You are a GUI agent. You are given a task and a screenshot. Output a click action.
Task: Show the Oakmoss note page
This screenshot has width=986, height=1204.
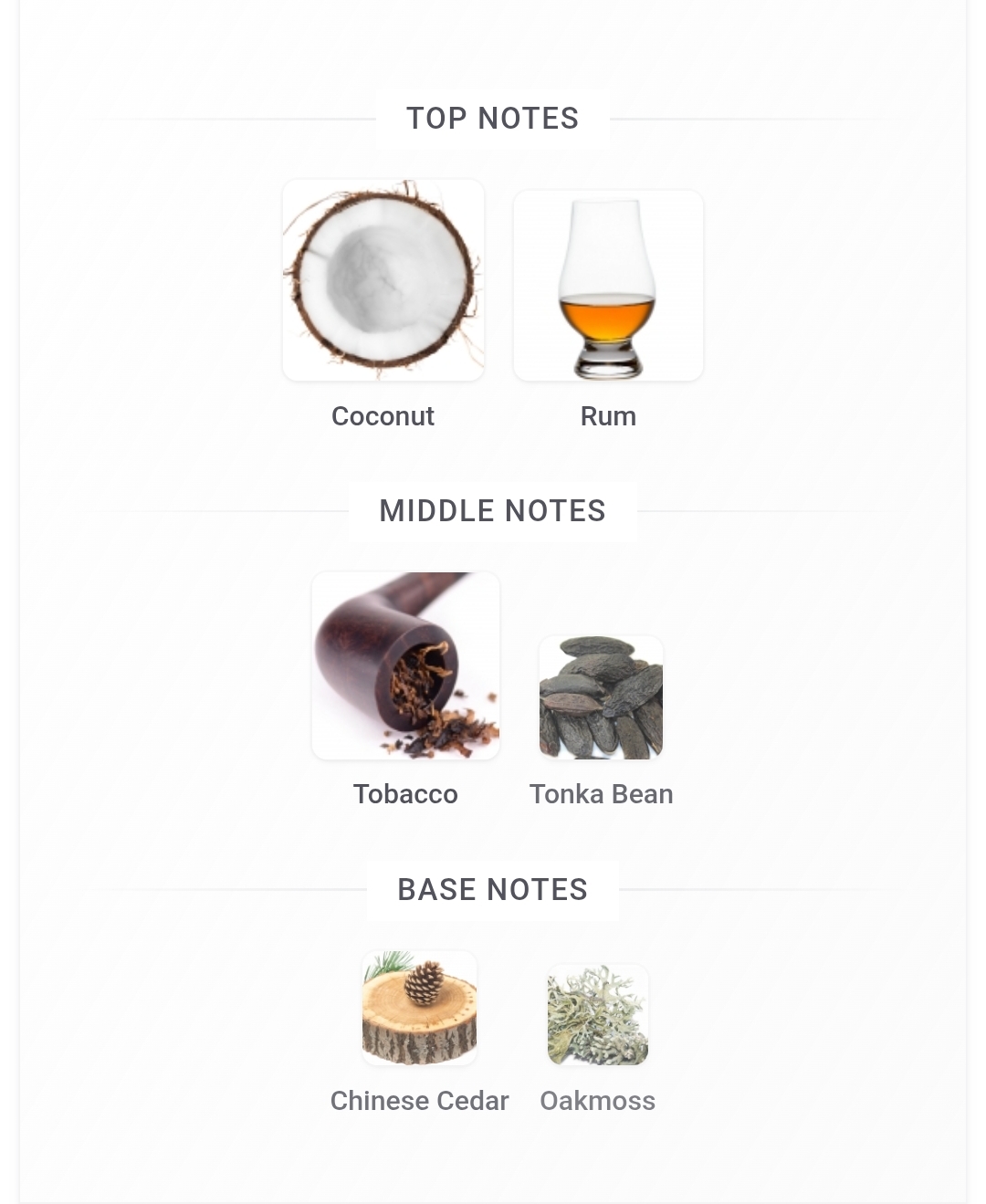click(598, 1015)
